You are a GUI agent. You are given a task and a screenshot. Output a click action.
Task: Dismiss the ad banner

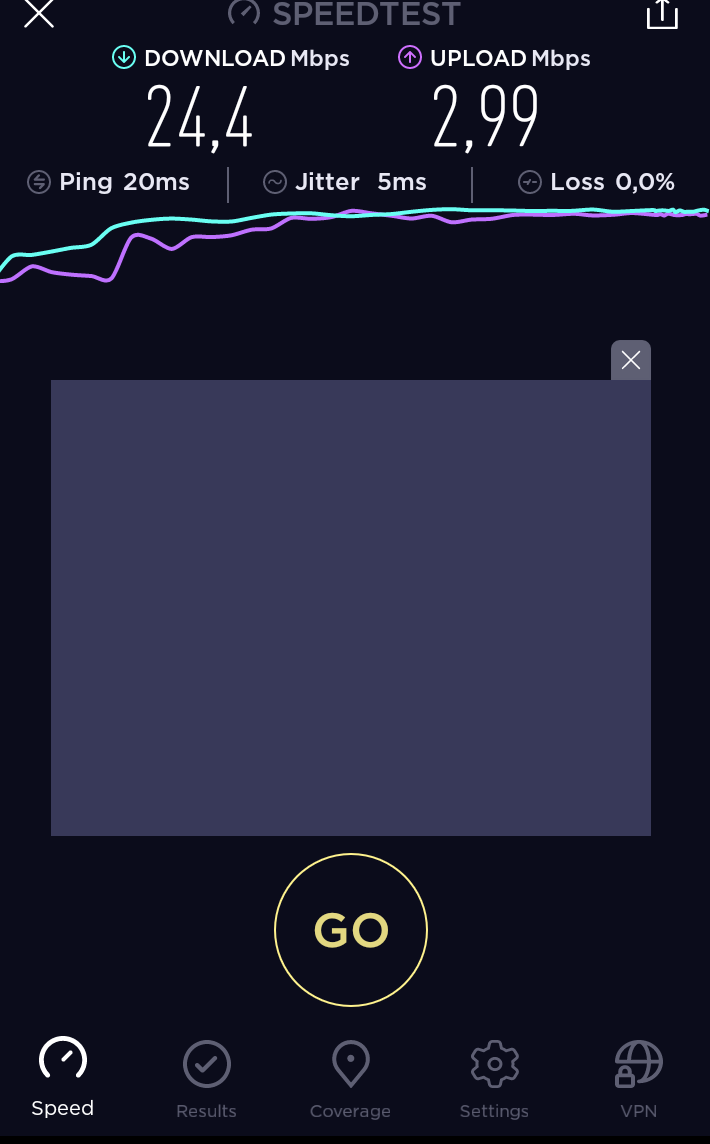tap(630, 360)
